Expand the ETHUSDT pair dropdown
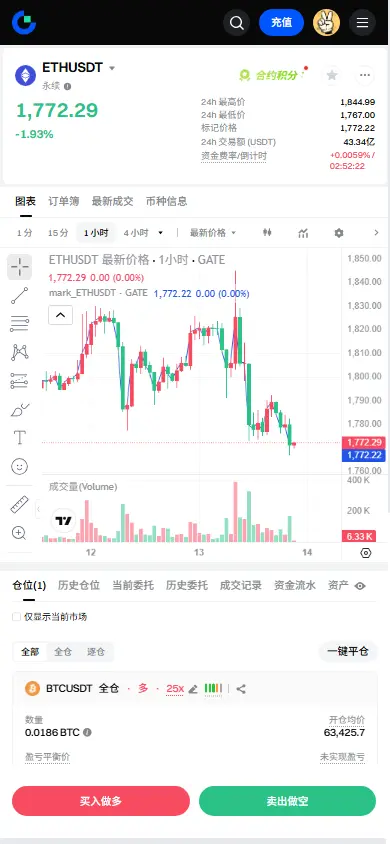 (112, 68)
